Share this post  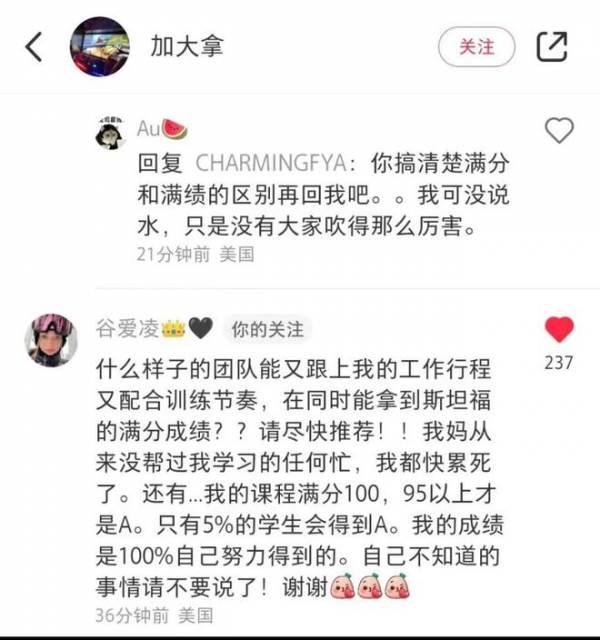552,47
